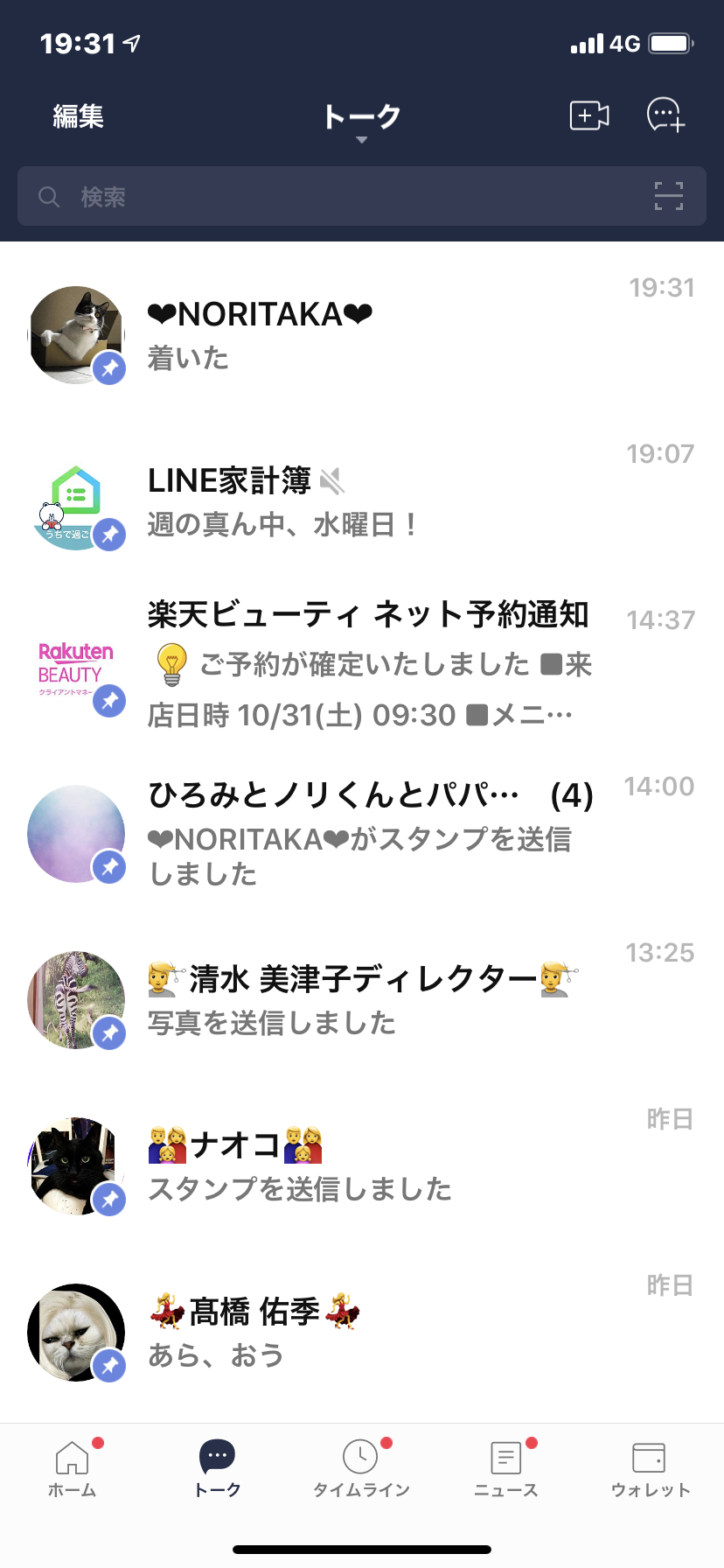Viewport: 724px width, 1568px height.
Task: Expand the トーク title dropdown
Action: [x=362, y=121]
